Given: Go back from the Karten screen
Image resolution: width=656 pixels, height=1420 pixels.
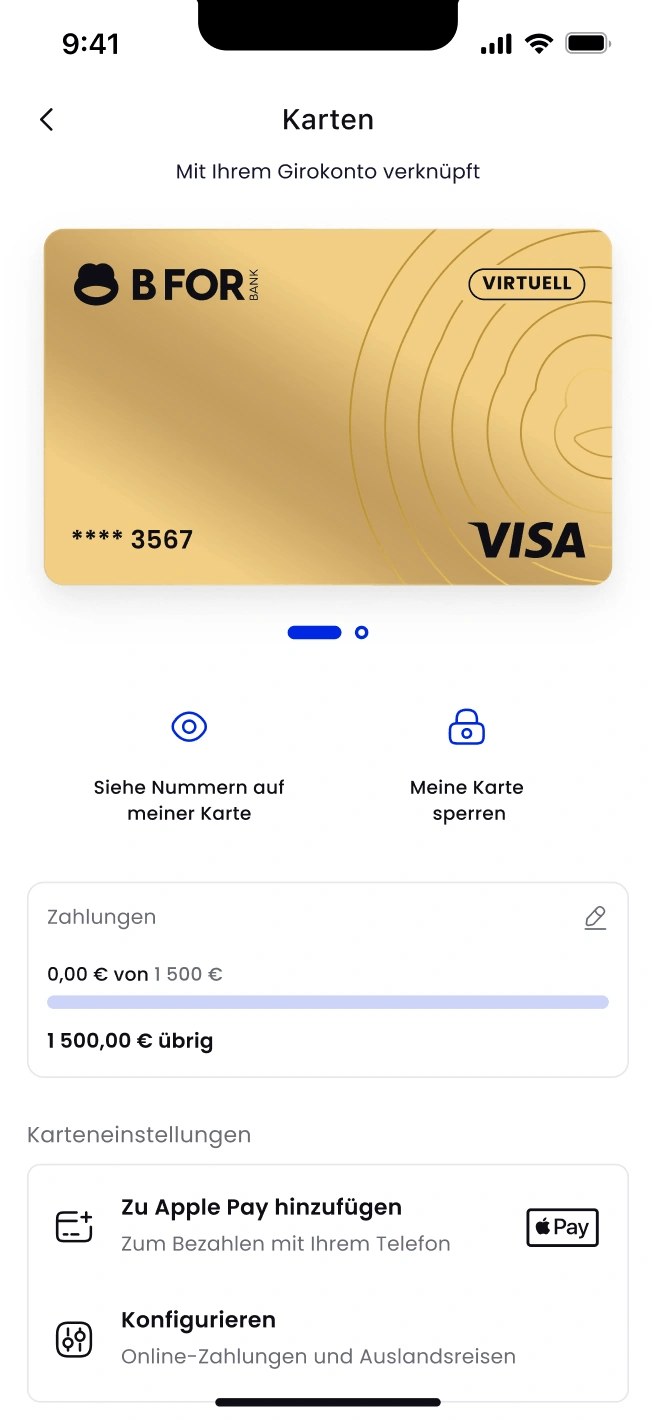Looking at the screenshot, I should (x=46, y=120).
